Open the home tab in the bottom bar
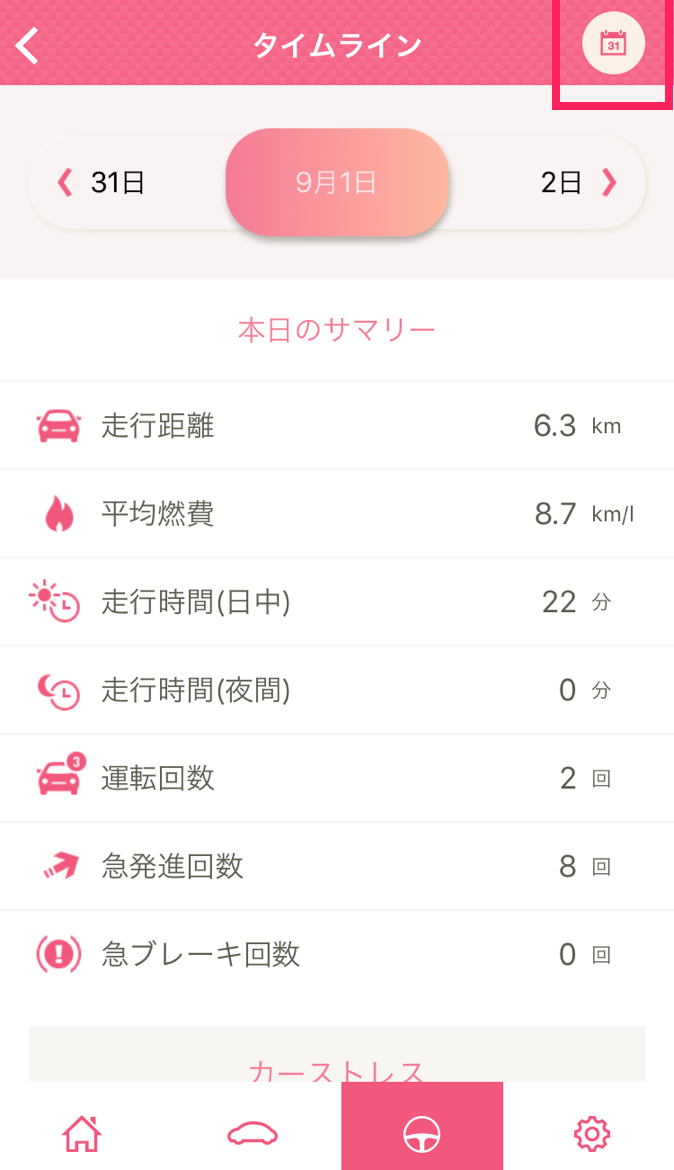 point(82,1133)
